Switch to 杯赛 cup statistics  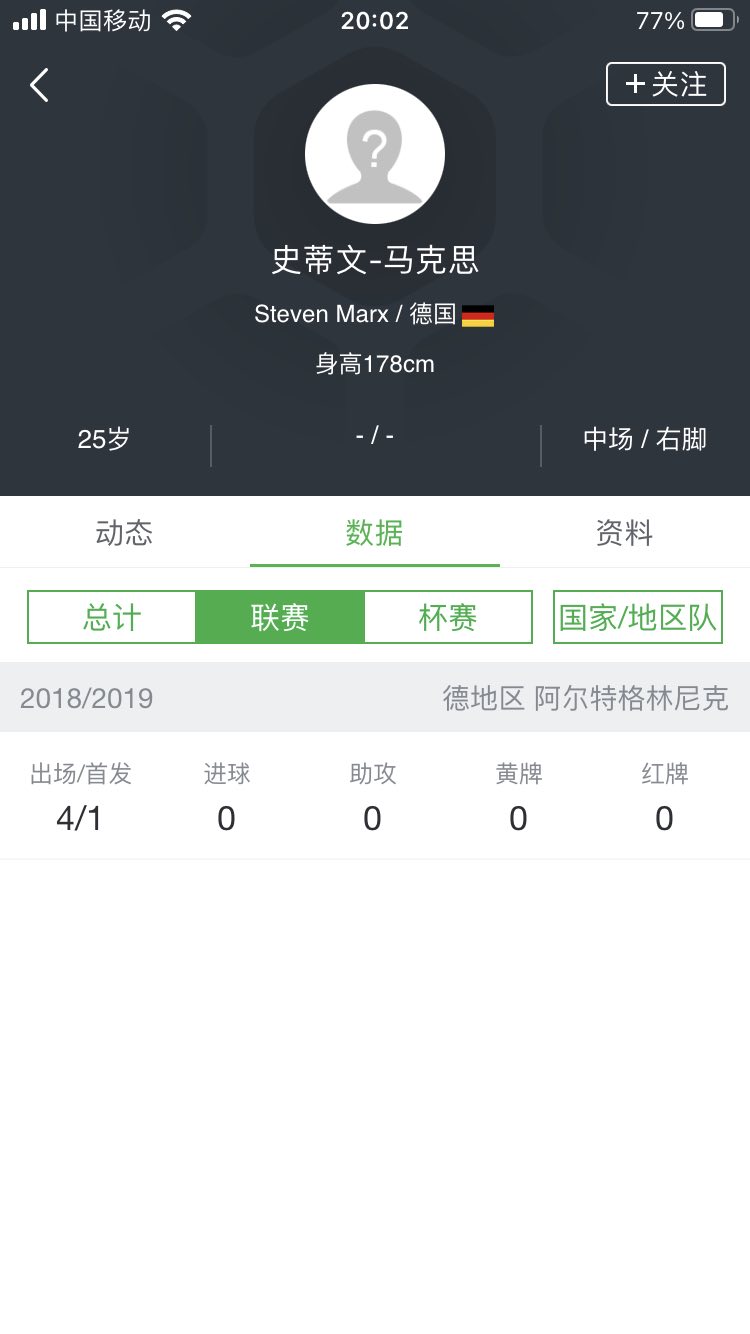448,617
